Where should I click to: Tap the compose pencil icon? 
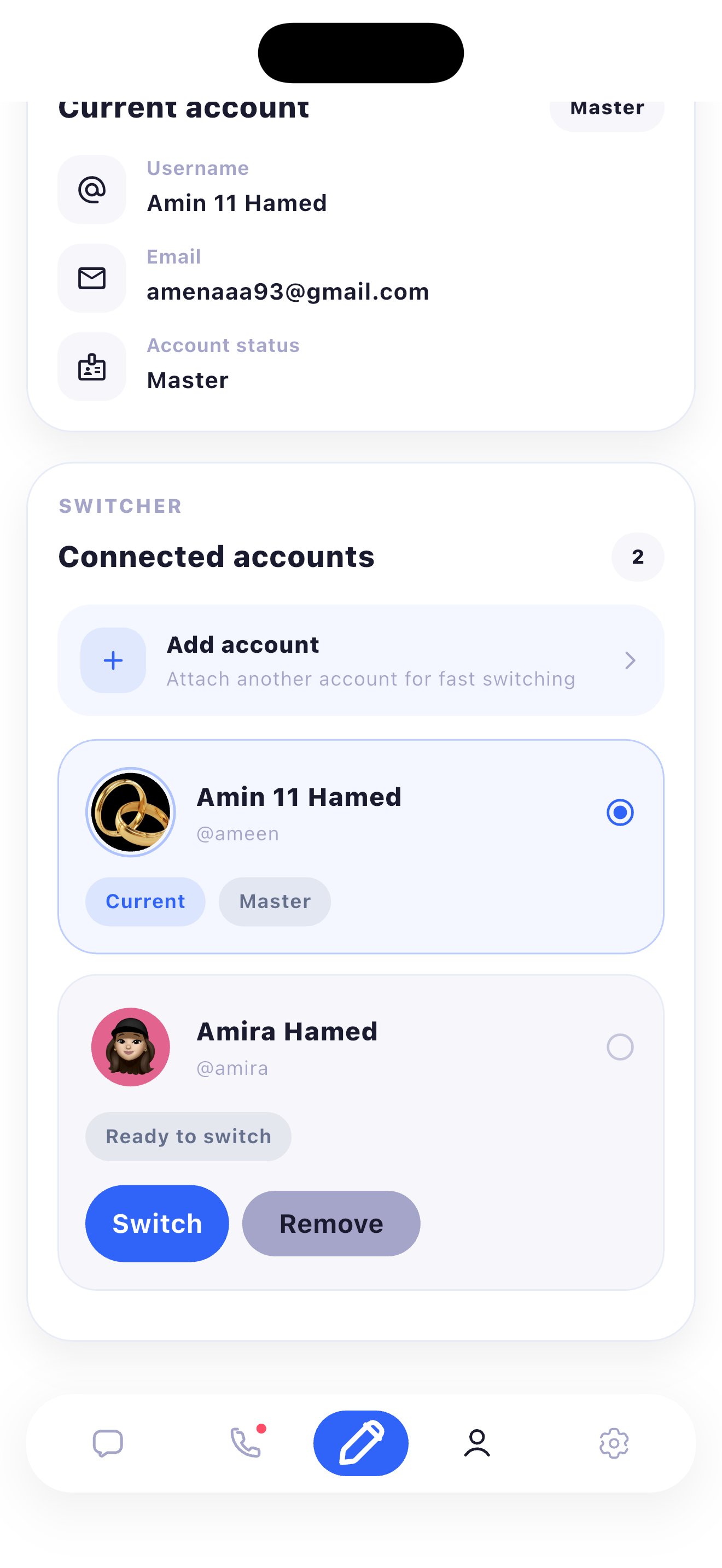360,1443
